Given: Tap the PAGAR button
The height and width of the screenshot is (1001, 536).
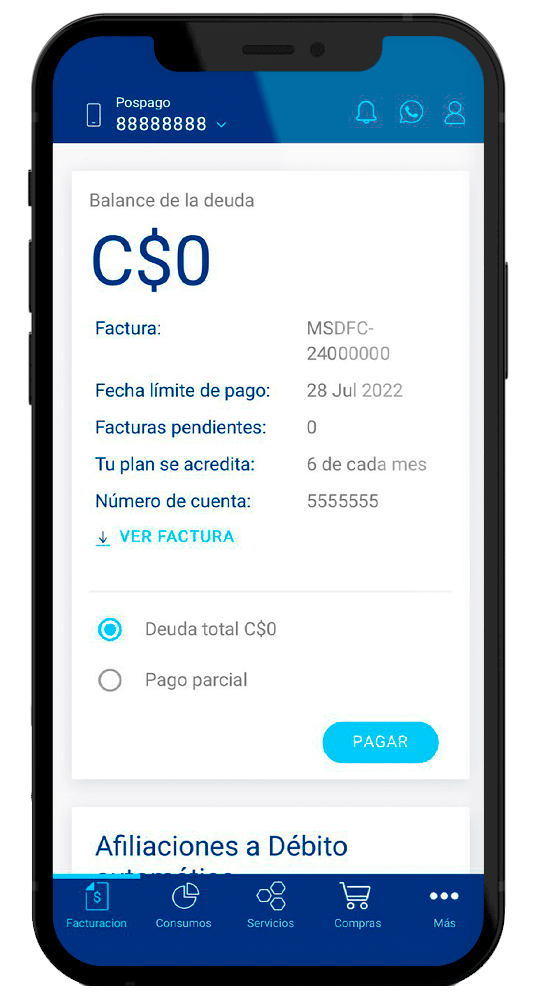Looking at the screenshot, I should 380,742.
